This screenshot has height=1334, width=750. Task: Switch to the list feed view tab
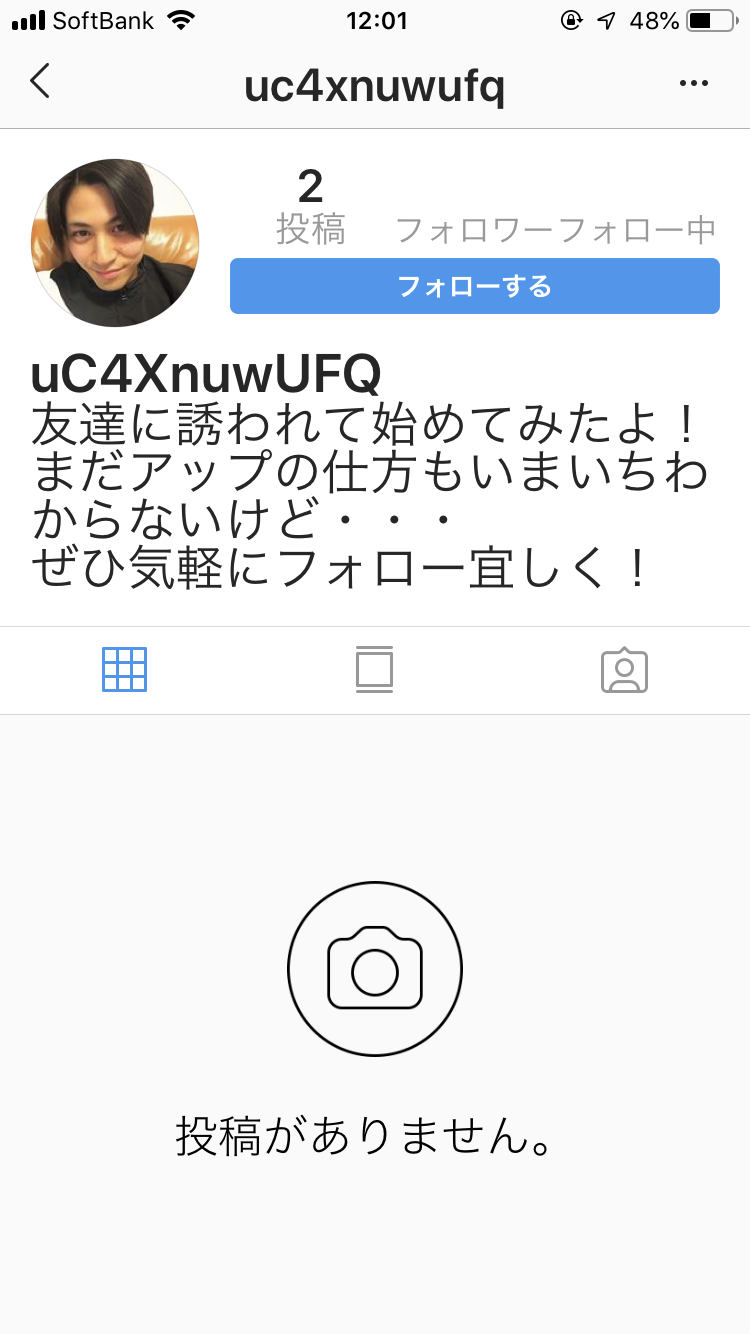click(375, 670)
